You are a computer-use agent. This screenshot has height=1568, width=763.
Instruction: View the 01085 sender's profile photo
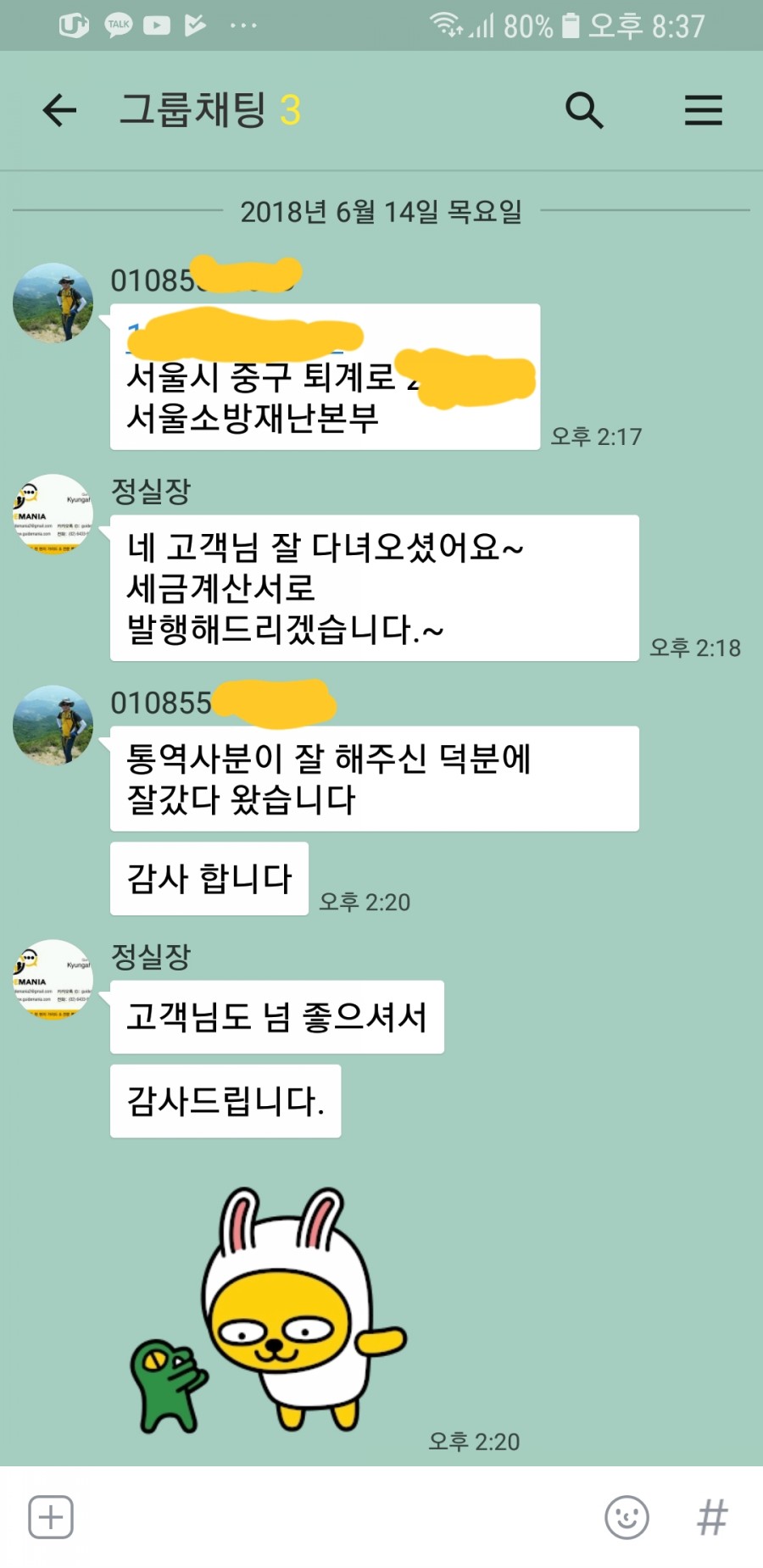coord(53,303)
